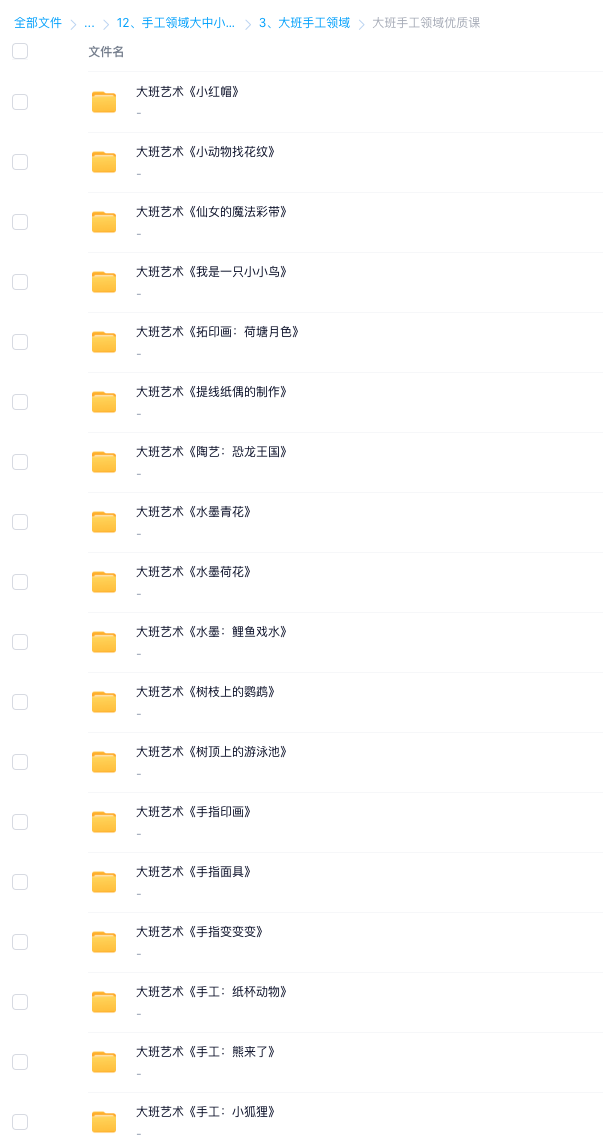Open the 3、大班手工领域 breadcrumb link
The image size is (603, 1148).
[304, 23]
